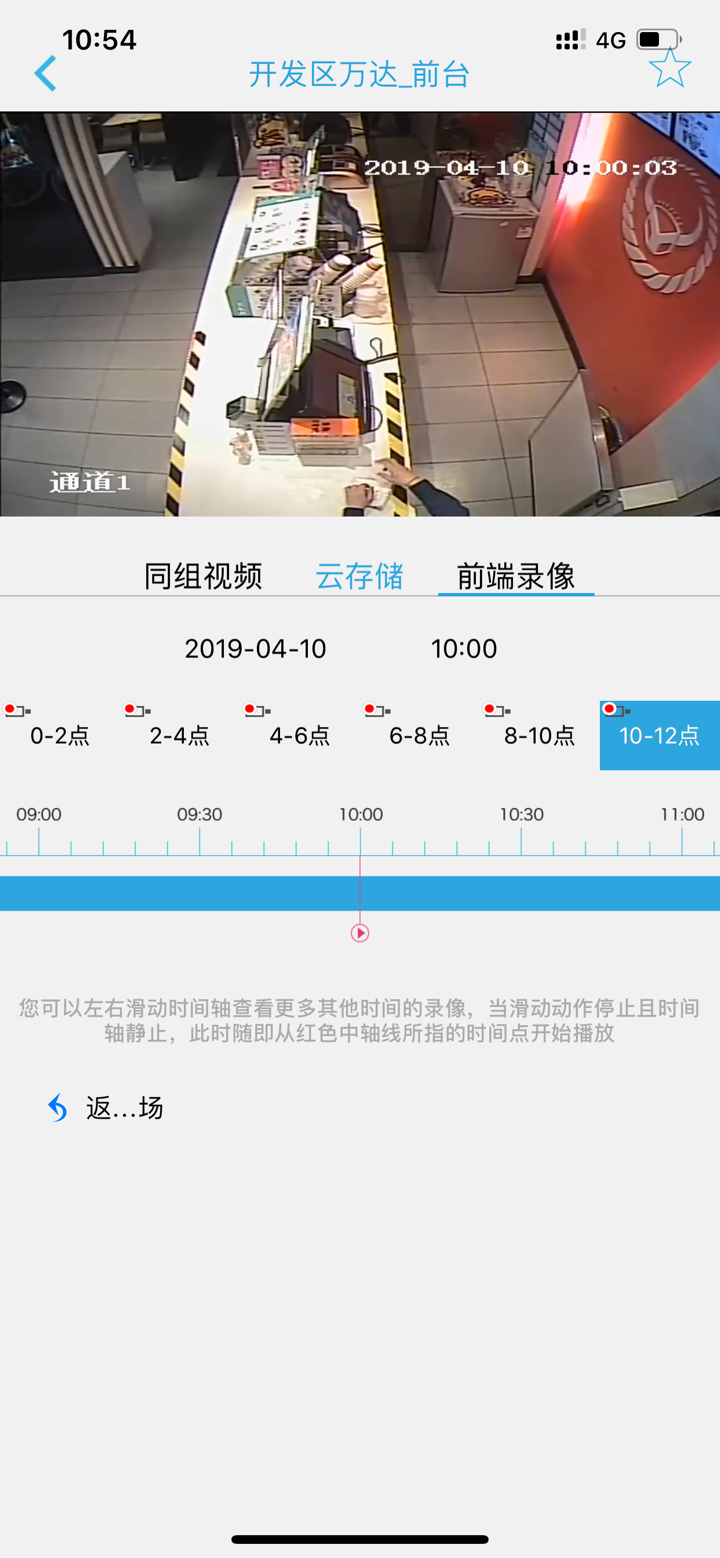Viewport: 720px width, 1558px height.
Task: Click the recording icon on 4-6点 segment
Action: click(253, 709)
